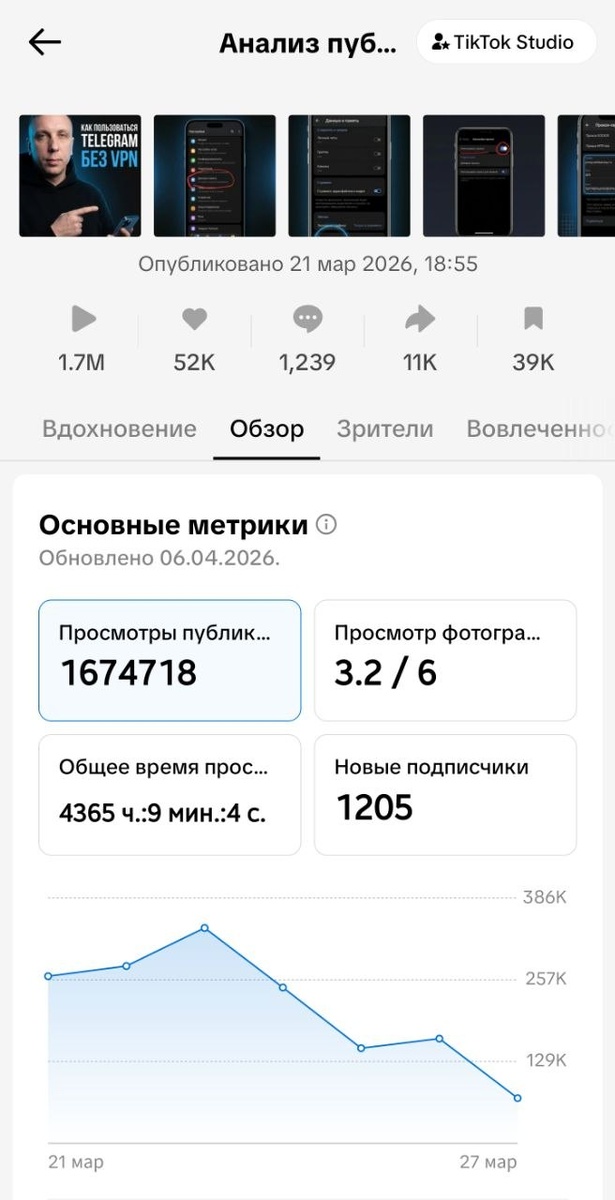Switch to the Вдохновение tab
Image resolution: width=615 pixels, height=1200 pixels.
tap(119, 429)
